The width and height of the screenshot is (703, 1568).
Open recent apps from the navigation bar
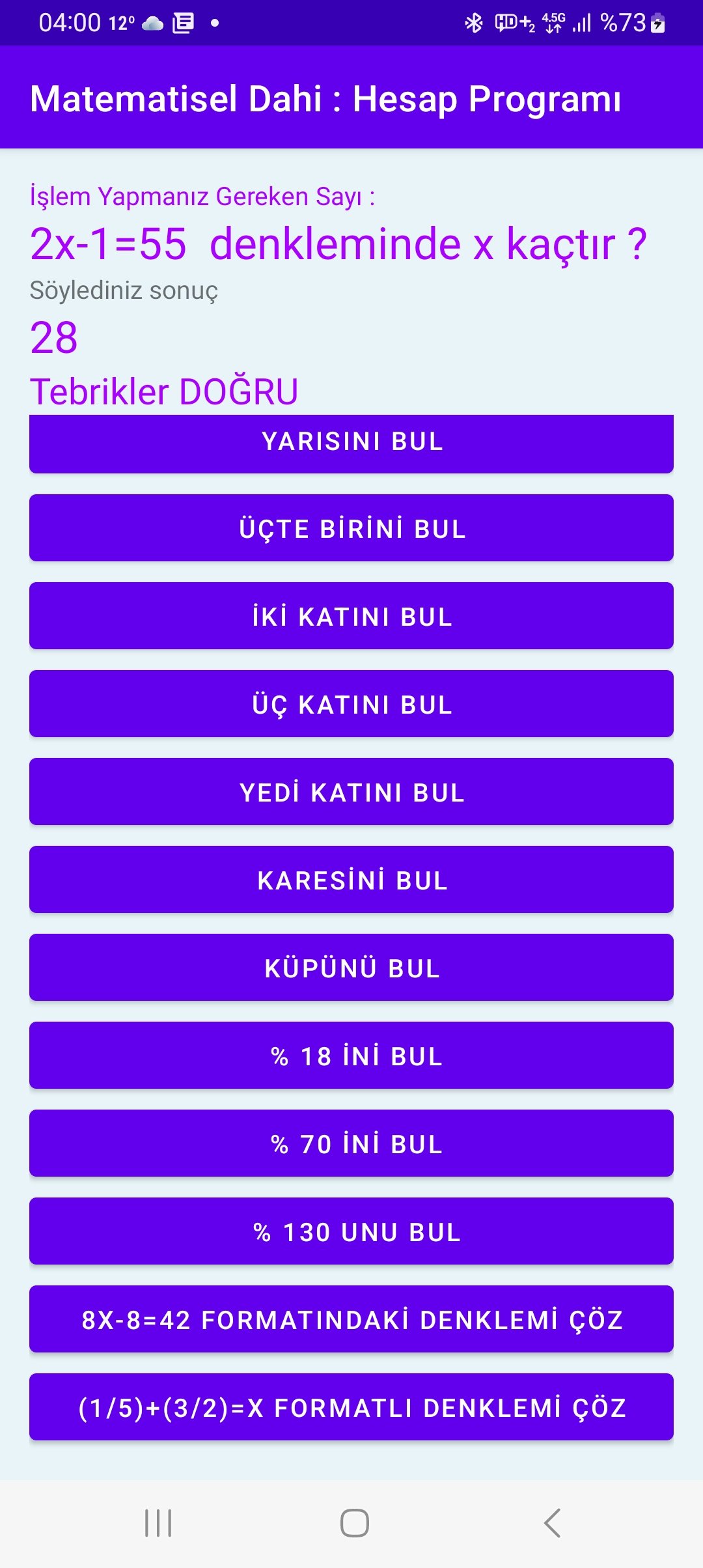[158, 1523]
